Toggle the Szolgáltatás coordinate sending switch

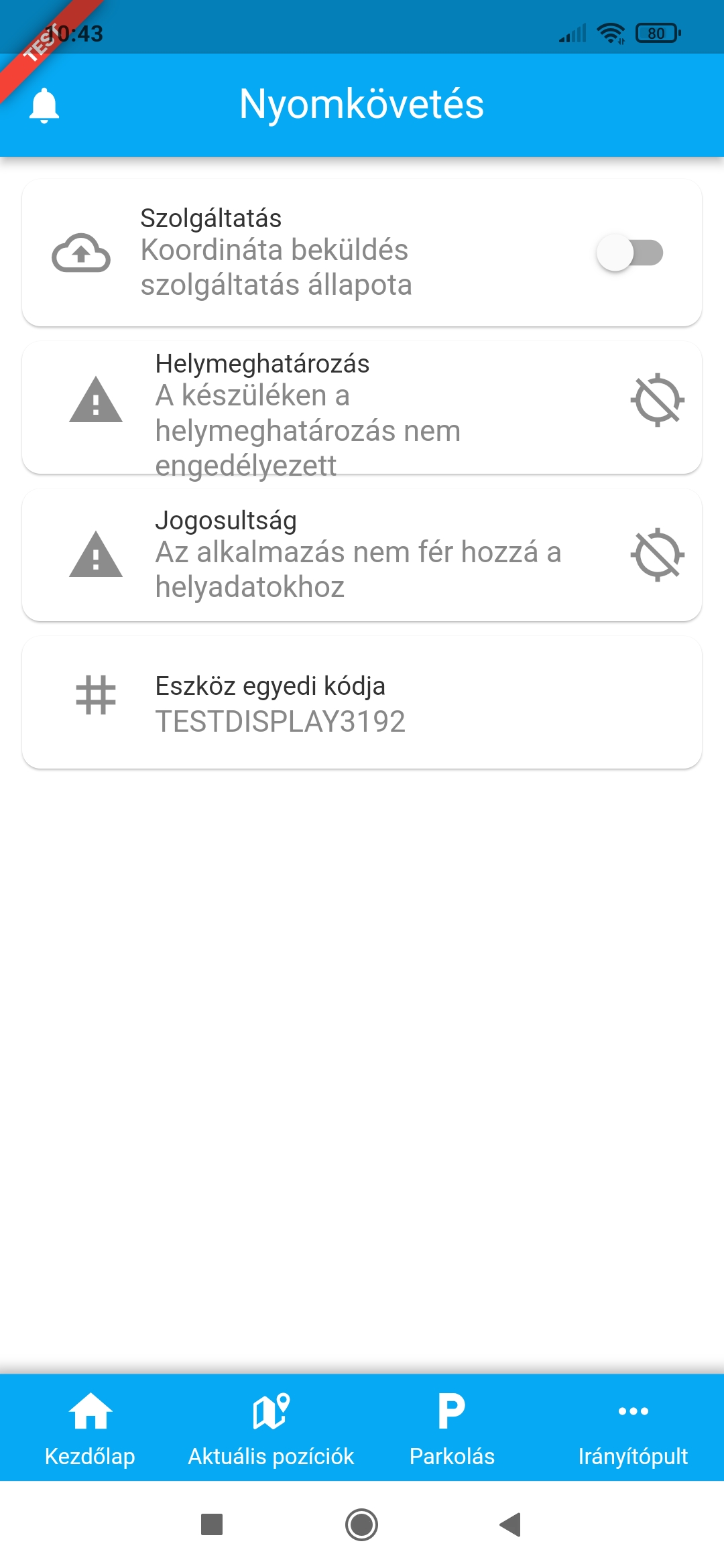point(629,253)
